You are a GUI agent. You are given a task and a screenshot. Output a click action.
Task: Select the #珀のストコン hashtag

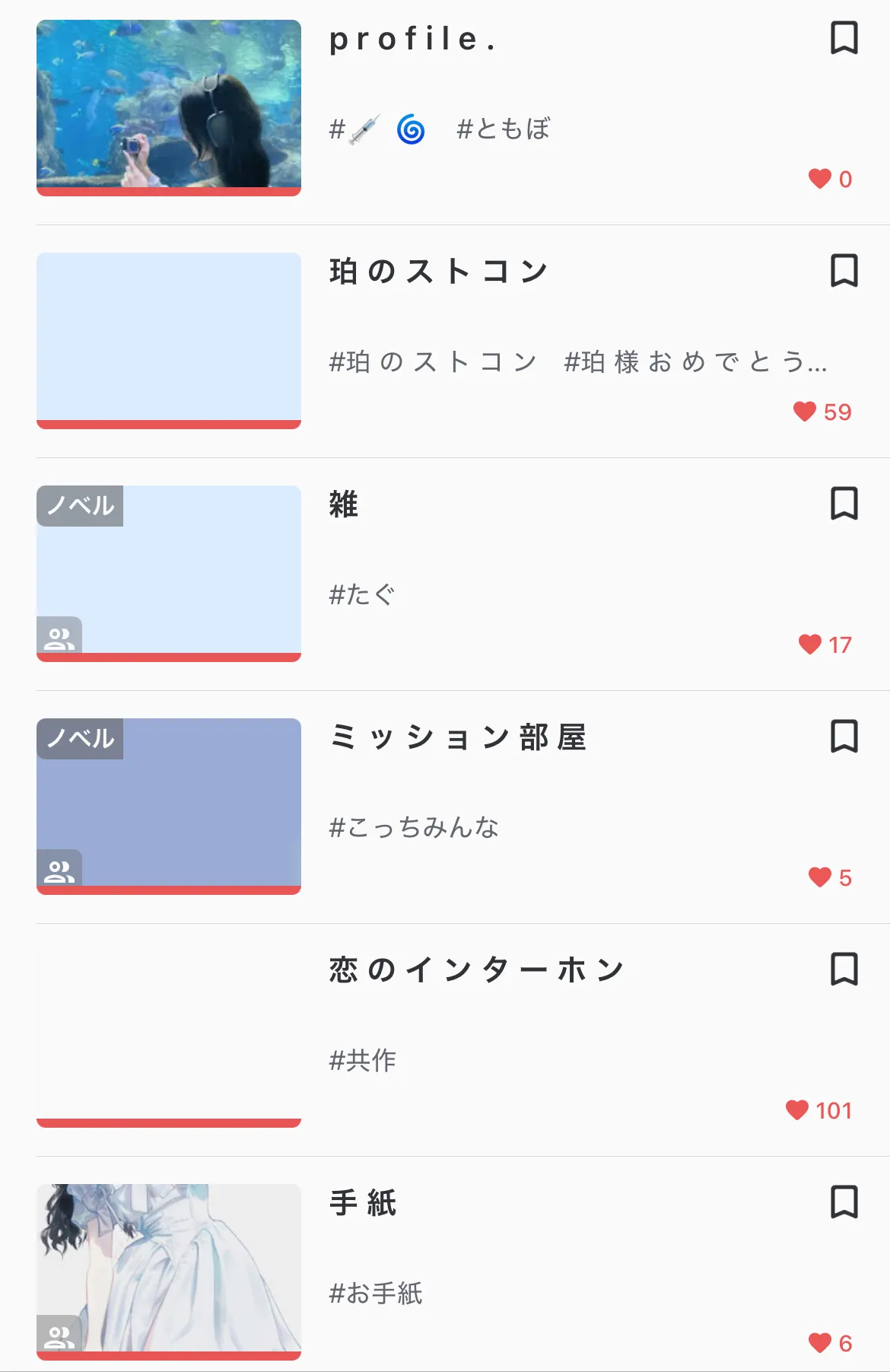433,362
